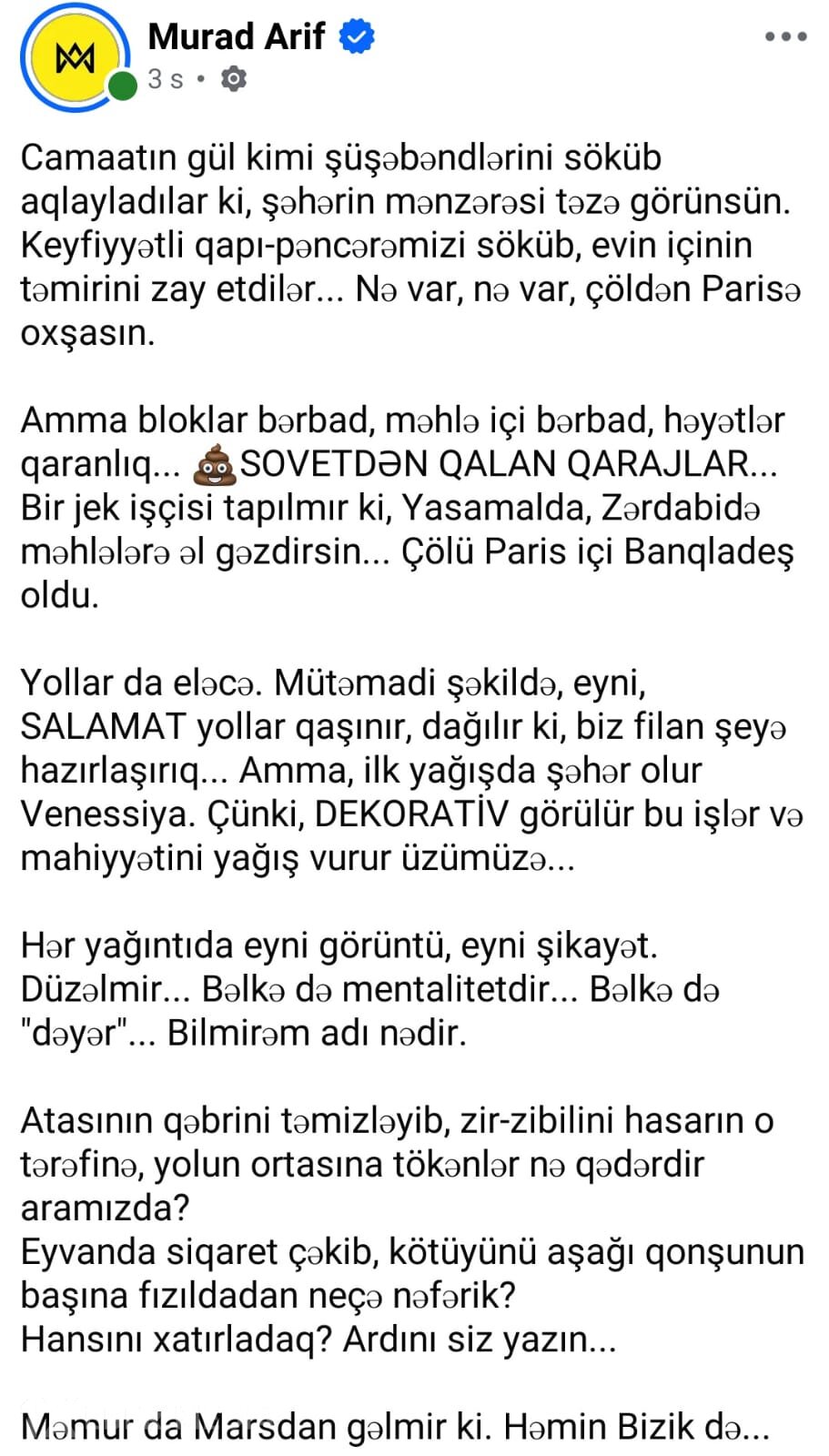Open the Murad Arif profile name link

click(237, 36)
